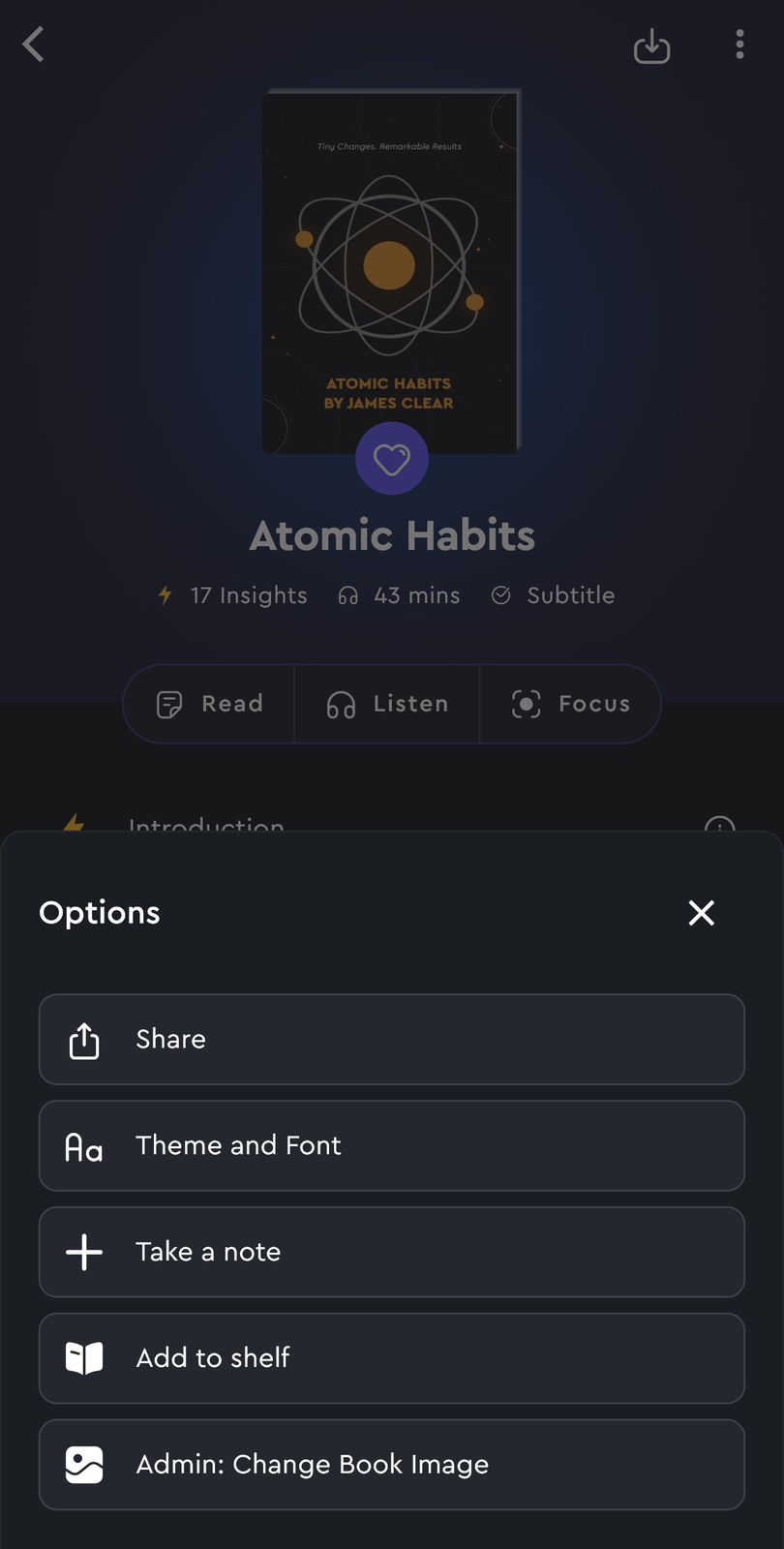The height and width of the screenshot is (1549, 784).
Task: Go back with the top-left arrow
Action: (x=34, y=45)
